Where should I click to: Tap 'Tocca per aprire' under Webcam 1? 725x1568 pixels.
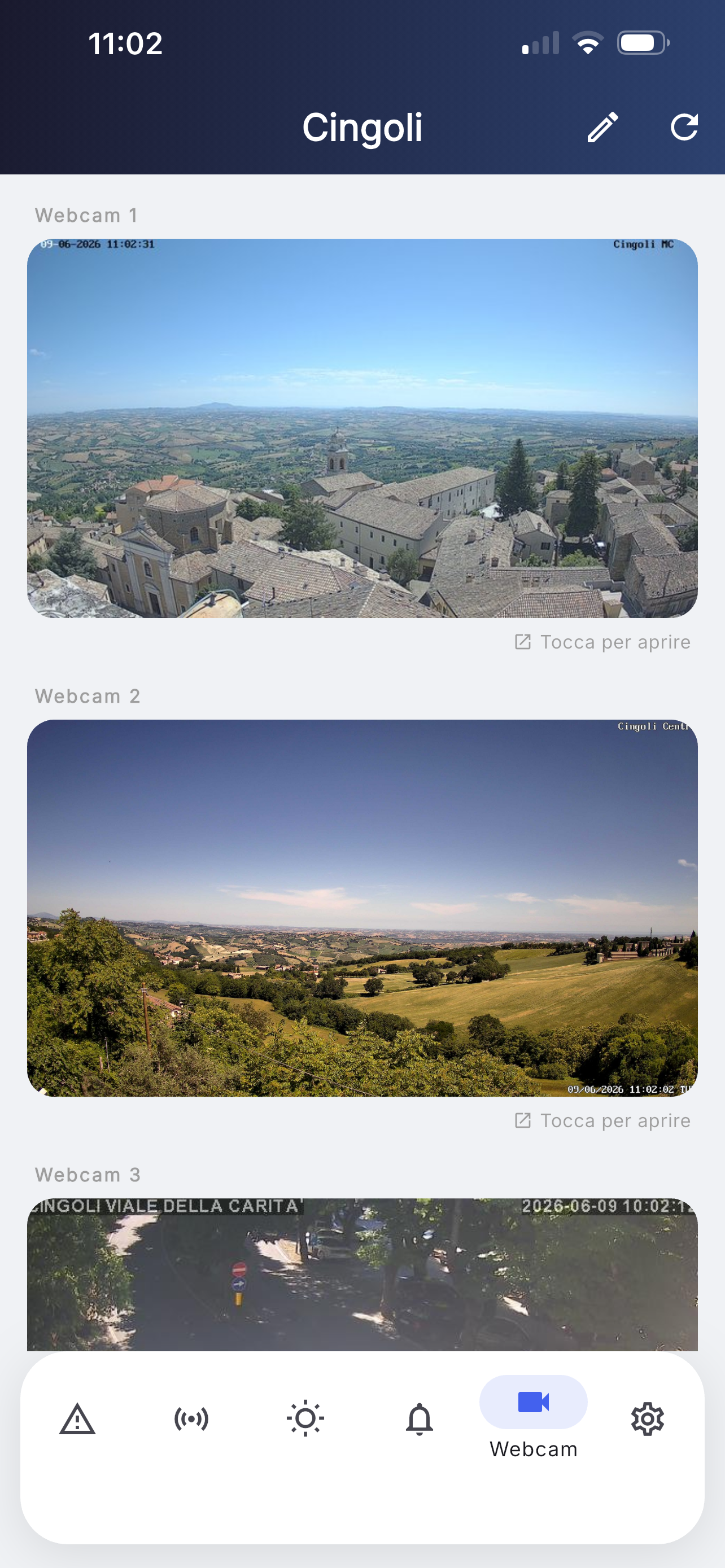click(x=602, y=642)
